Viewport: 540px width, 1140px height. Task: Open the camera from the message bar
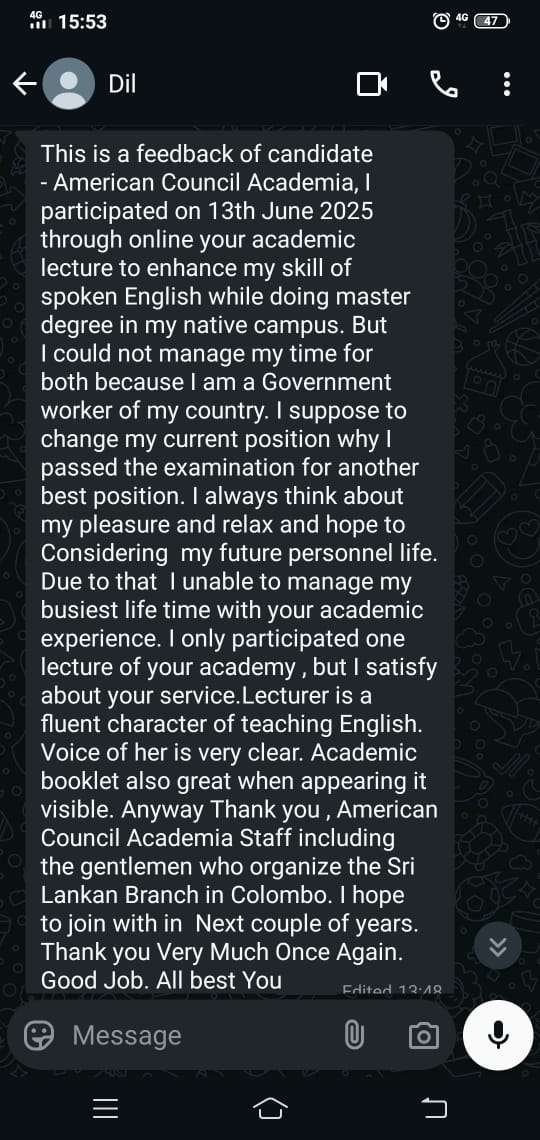click(424, 1035)
